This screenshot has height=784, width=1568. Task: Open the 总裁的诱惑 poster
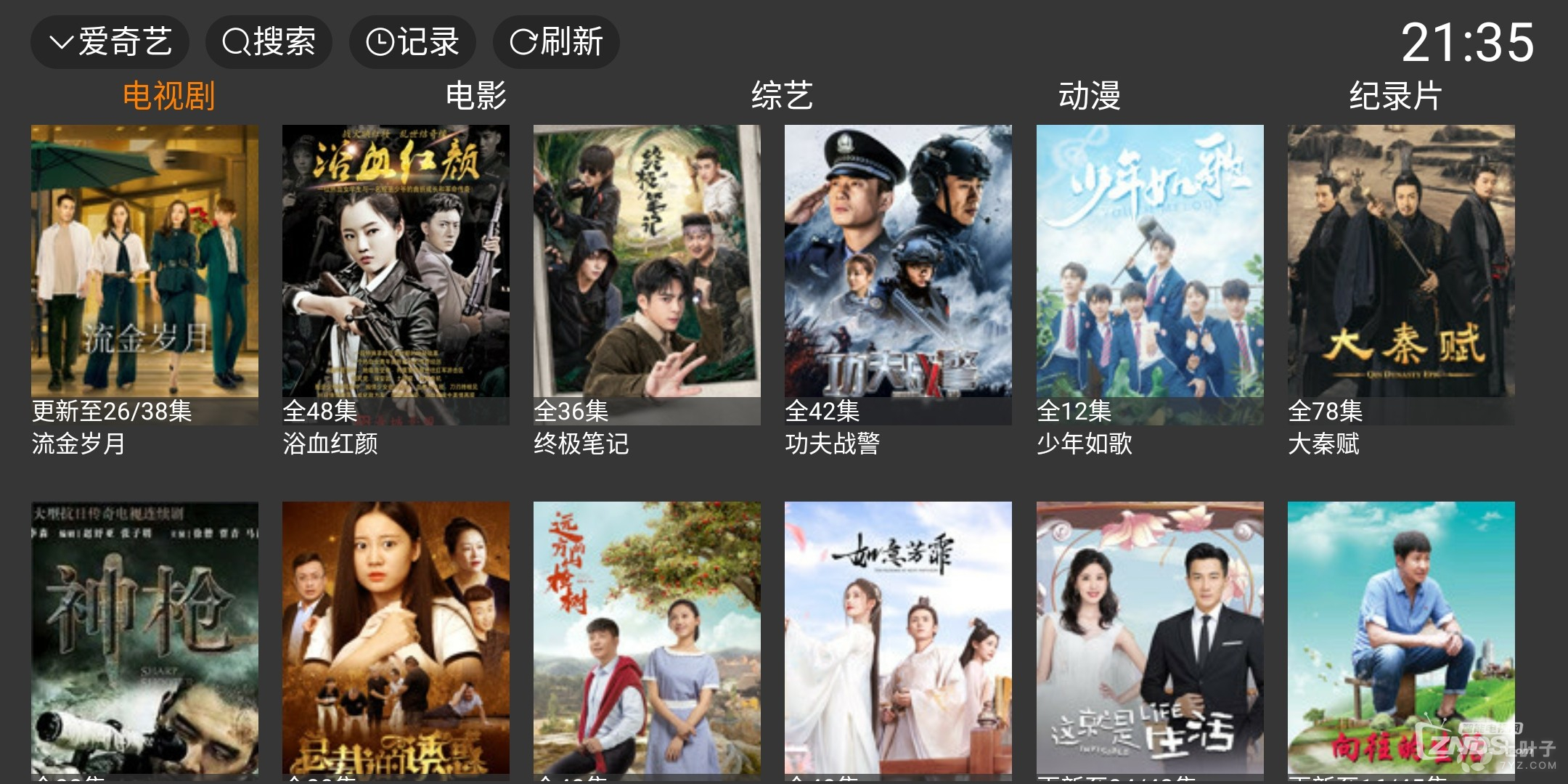click(x=396, y=639)
